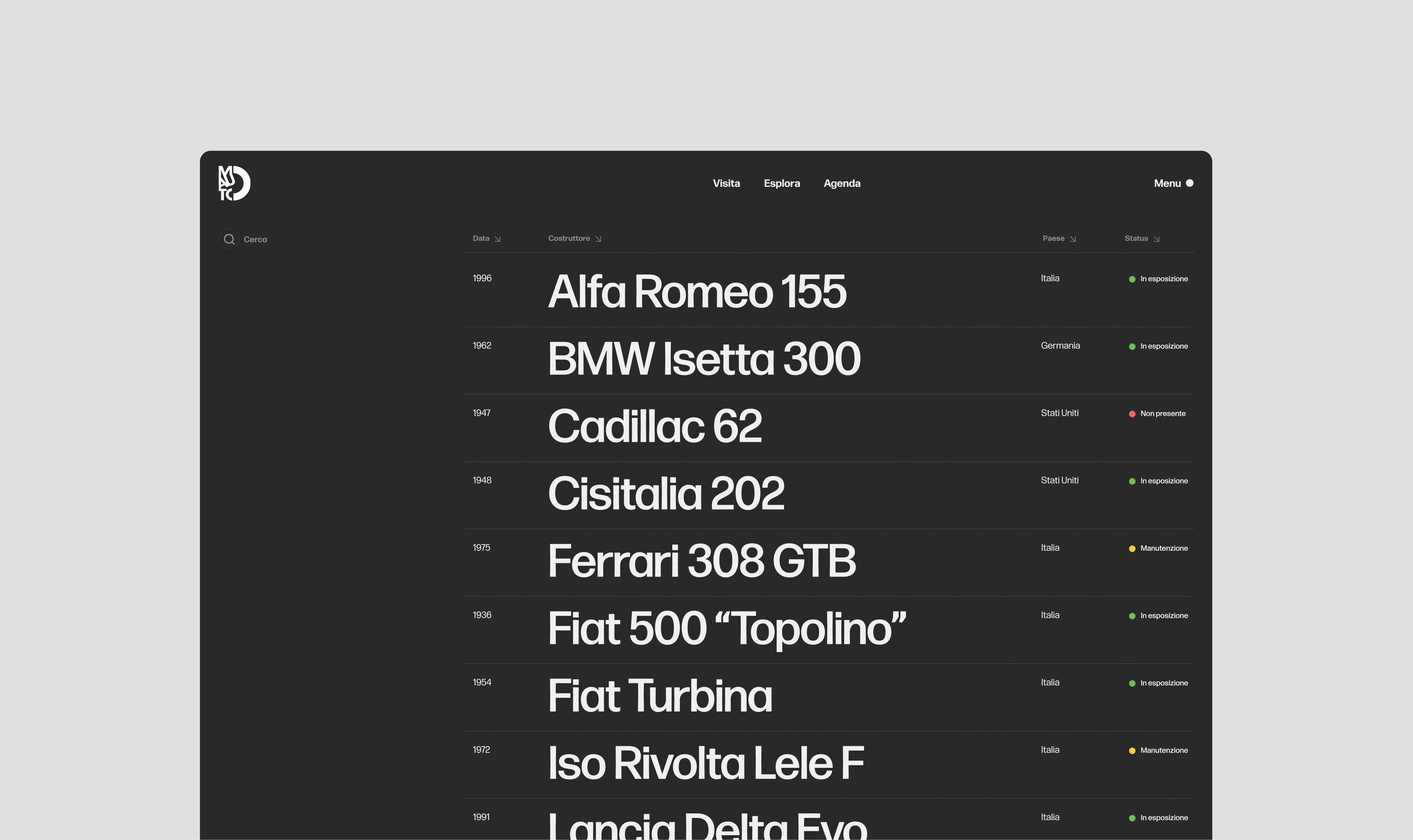Sort the list by Costruttore

tap(574, 238)
